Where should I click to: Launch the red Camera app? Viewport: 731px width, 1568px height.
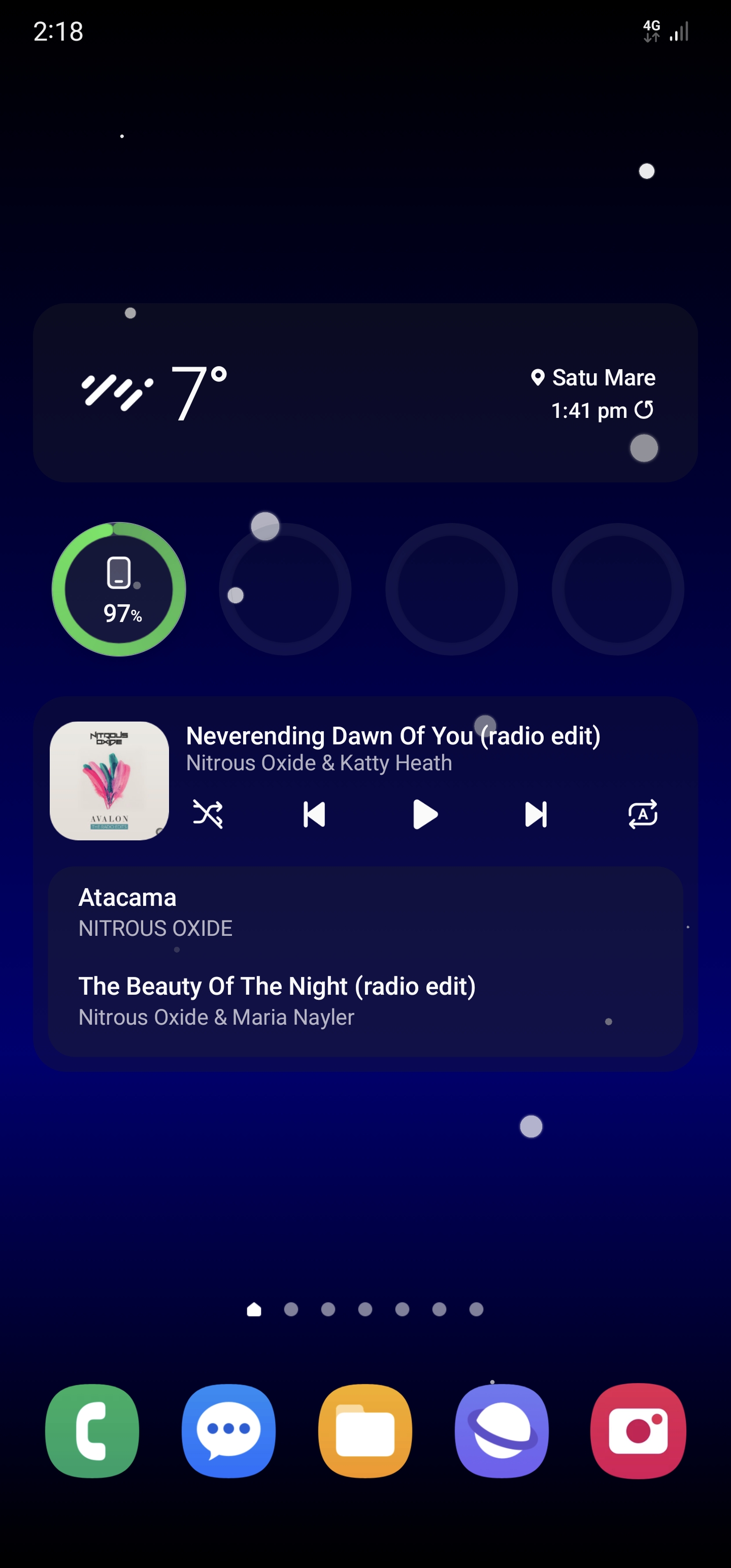(x=638, y=1430)
